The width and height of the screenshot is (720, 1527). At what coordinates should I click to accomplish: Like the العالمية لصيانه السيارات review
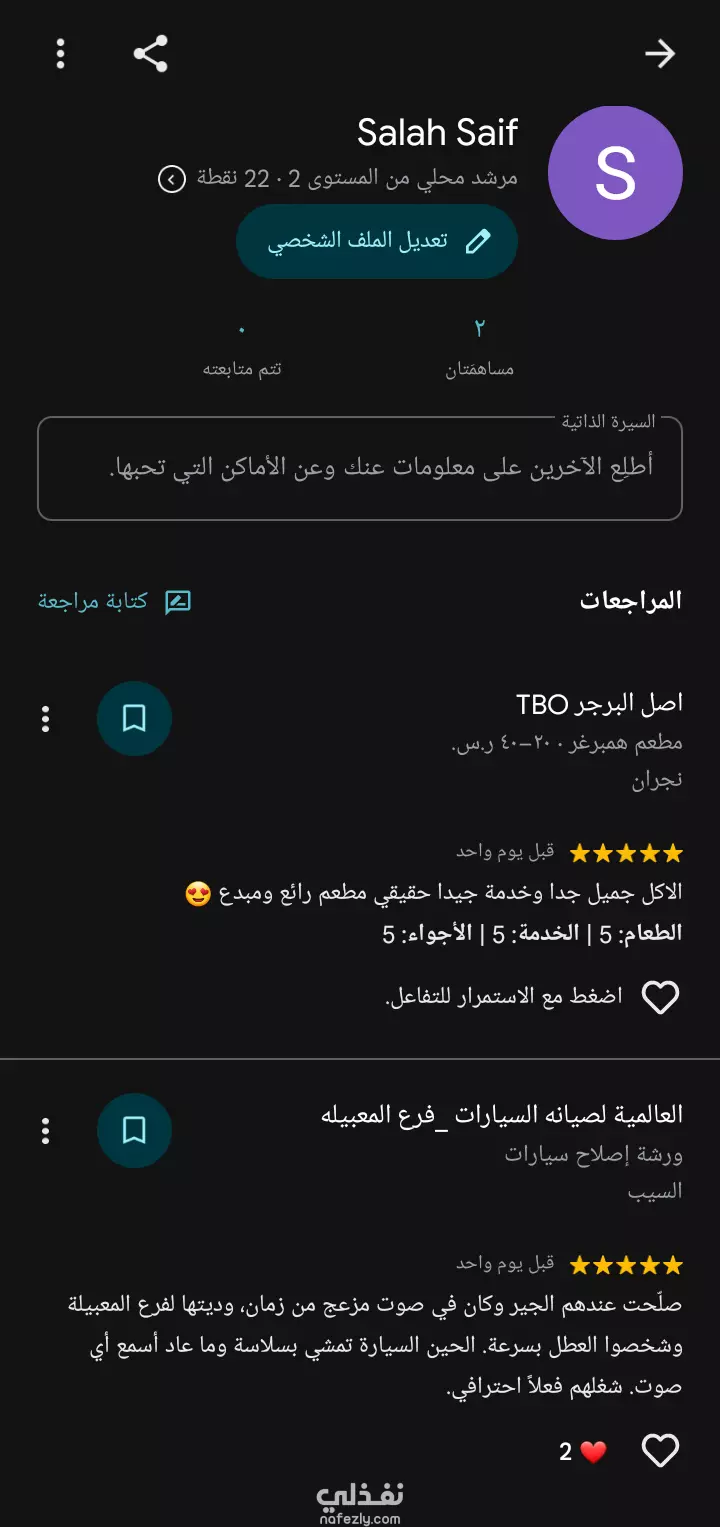point(660,1451)
